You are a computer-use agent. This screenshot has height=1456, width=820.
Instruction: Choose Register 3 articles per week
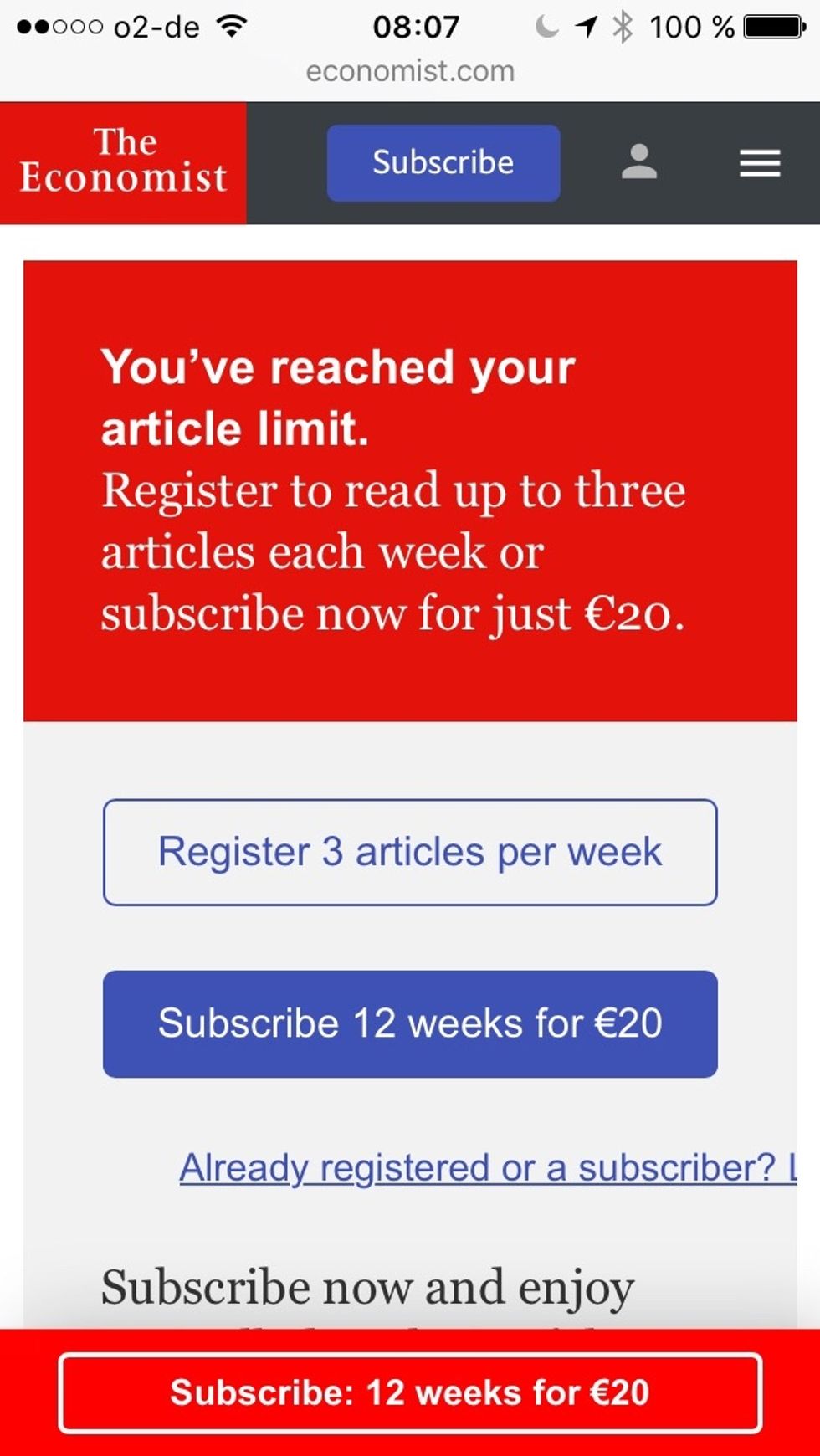pos(410,853)
